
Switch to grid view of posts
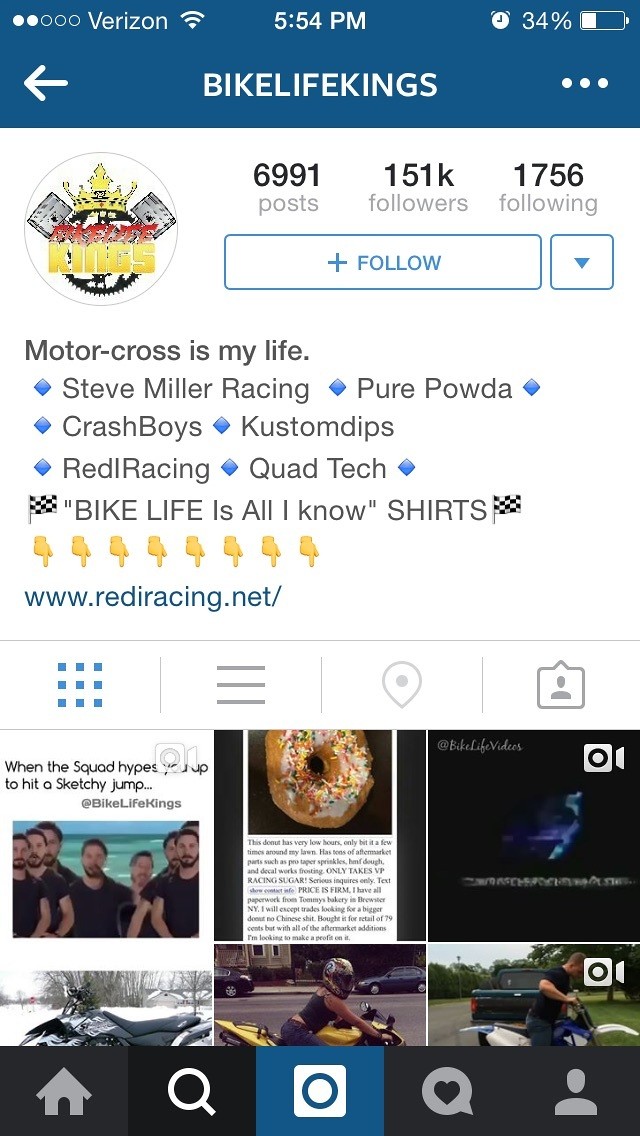pos(80,685)
